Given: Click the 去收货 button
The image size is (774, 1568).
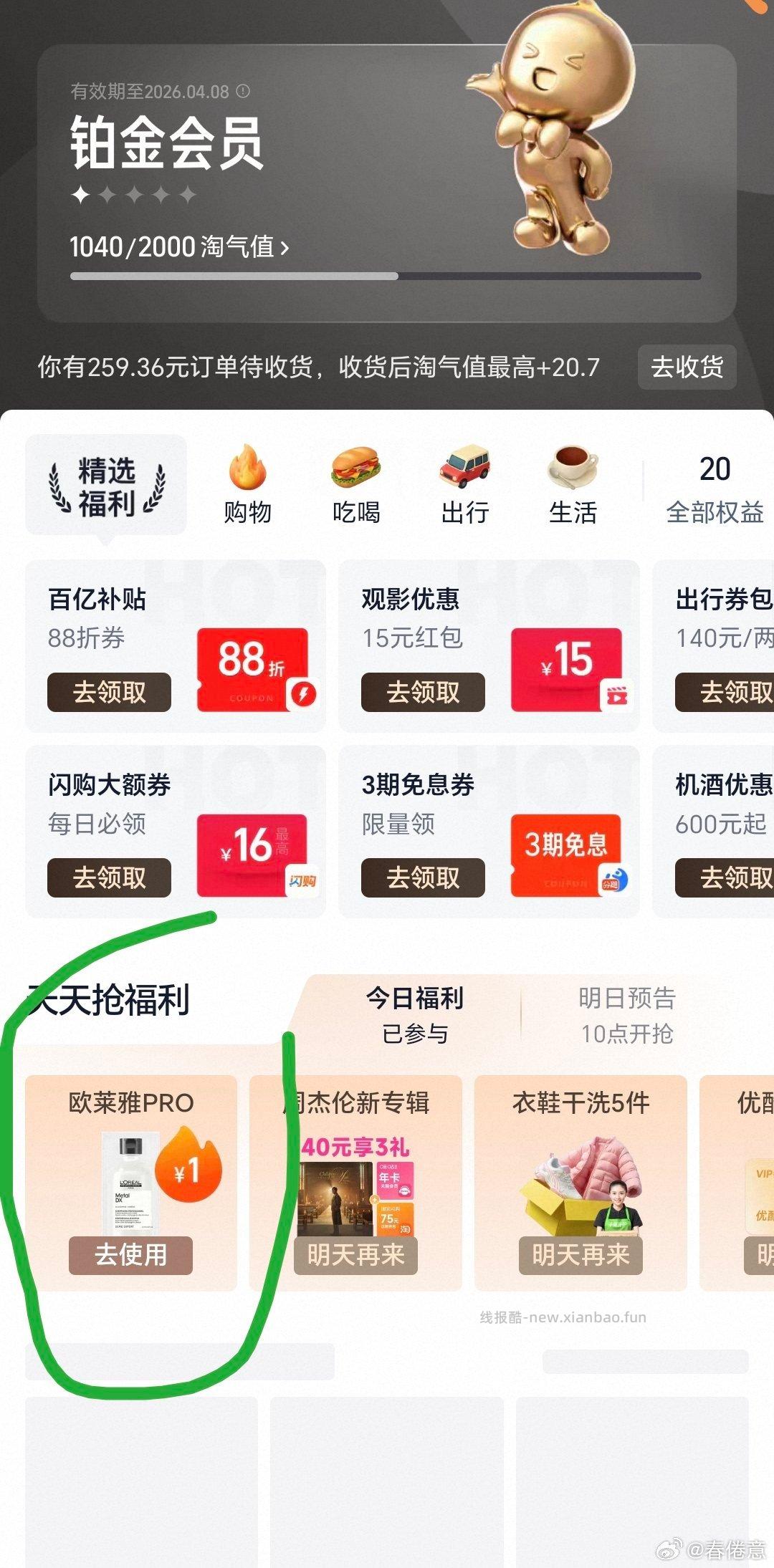Looking at the screenshot, I should pos(685,367).
